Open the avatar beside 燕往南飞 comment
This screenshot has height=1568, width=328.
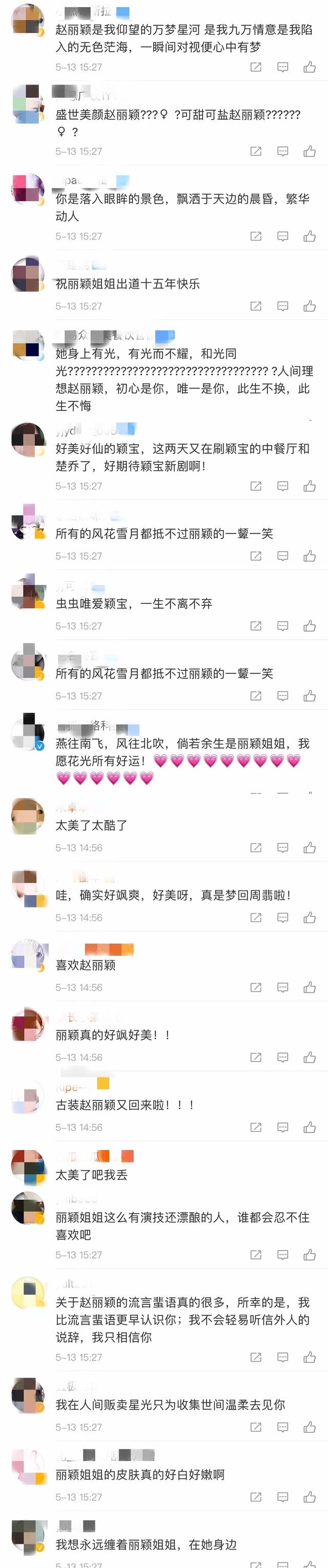(x=28, y=732)
